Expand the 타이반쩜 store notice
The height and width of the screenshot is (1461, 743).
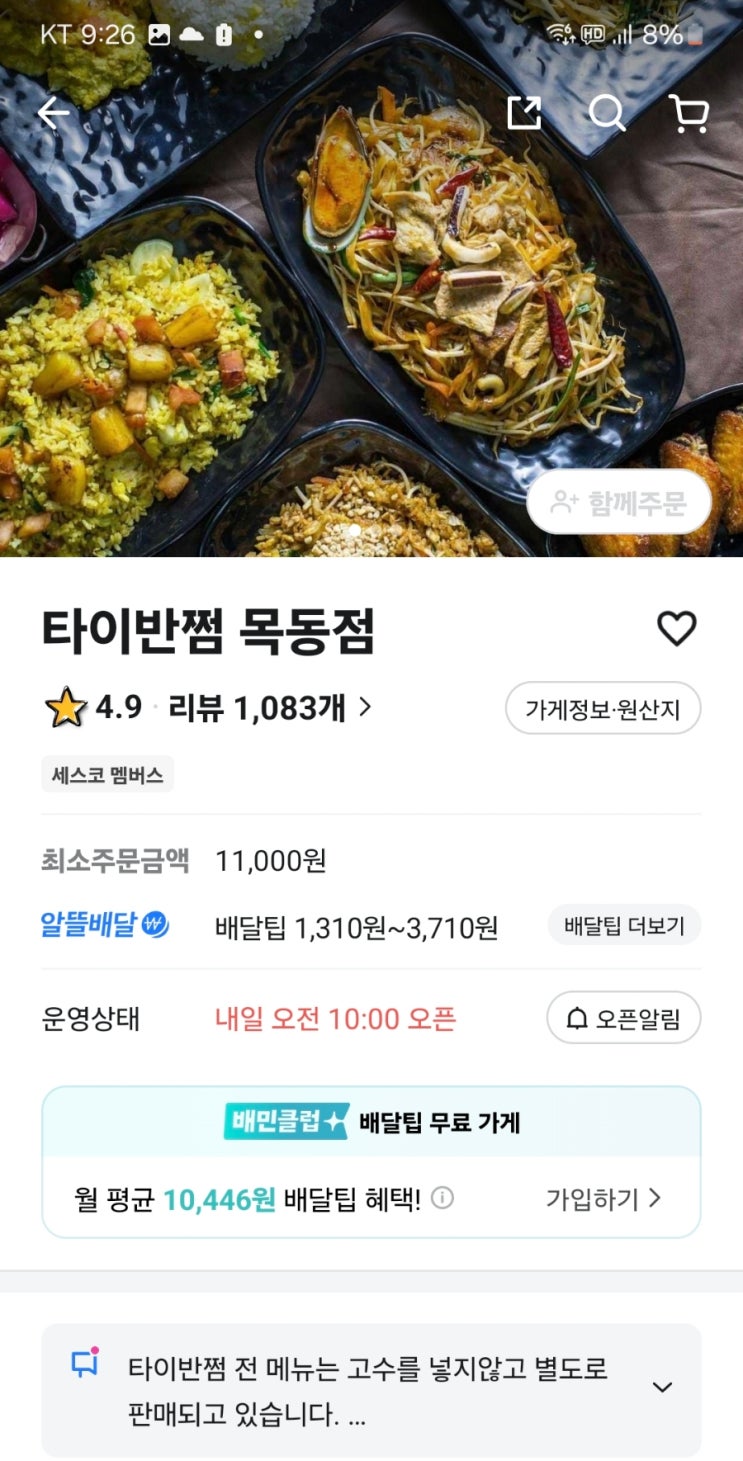pyautogui.click(x=662, y=1387)
